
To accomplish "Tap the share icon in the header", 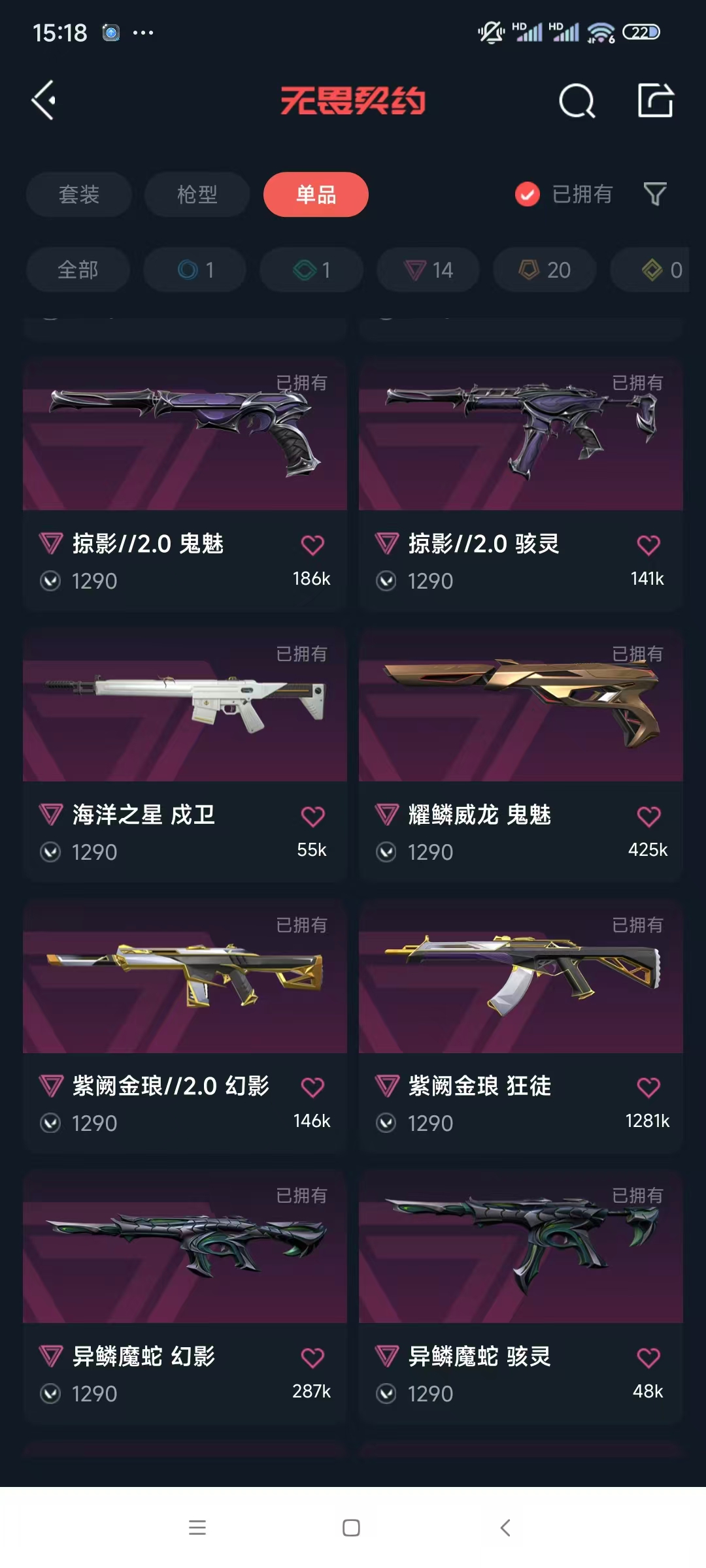I will coord(656,100).
